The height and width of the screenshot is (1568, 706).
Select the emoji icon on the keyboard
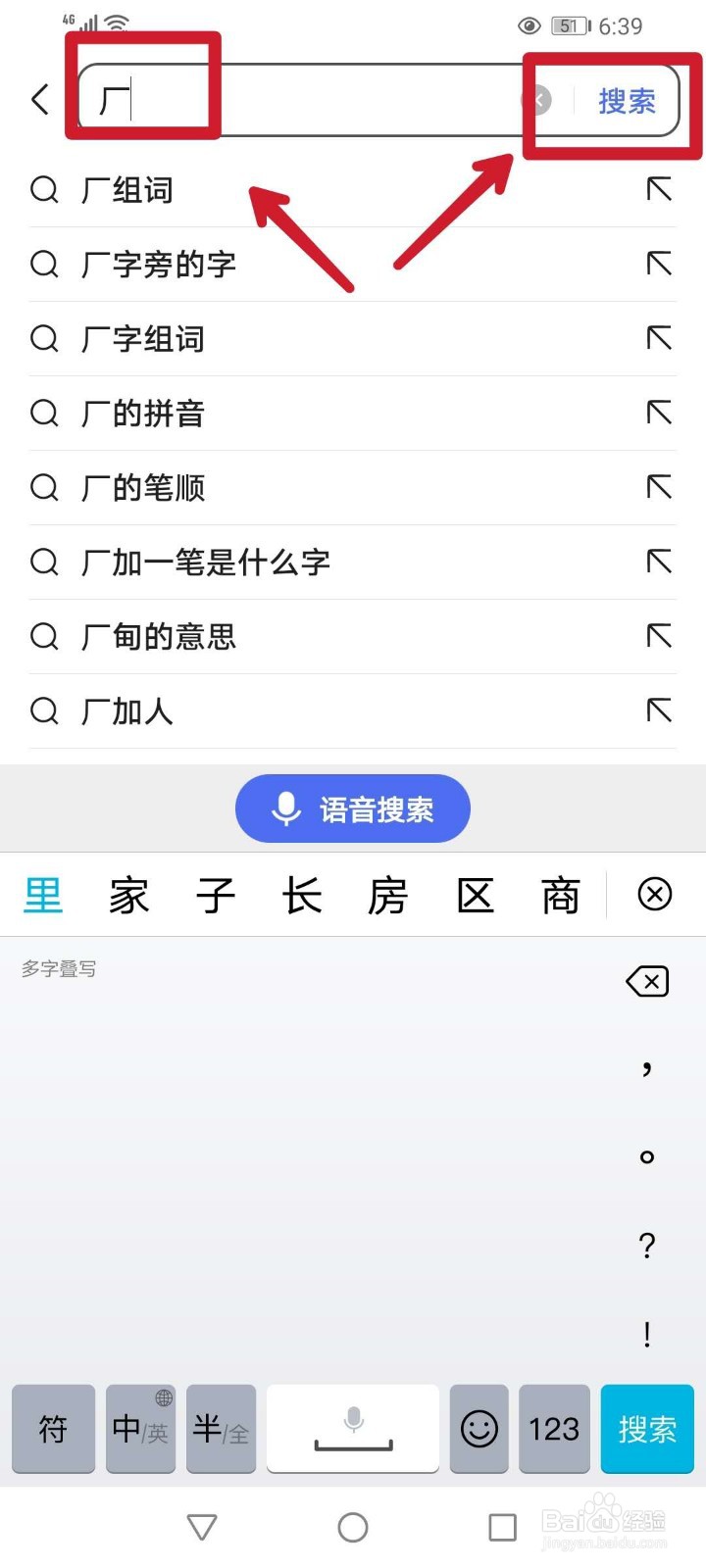tap(479, 1429)
